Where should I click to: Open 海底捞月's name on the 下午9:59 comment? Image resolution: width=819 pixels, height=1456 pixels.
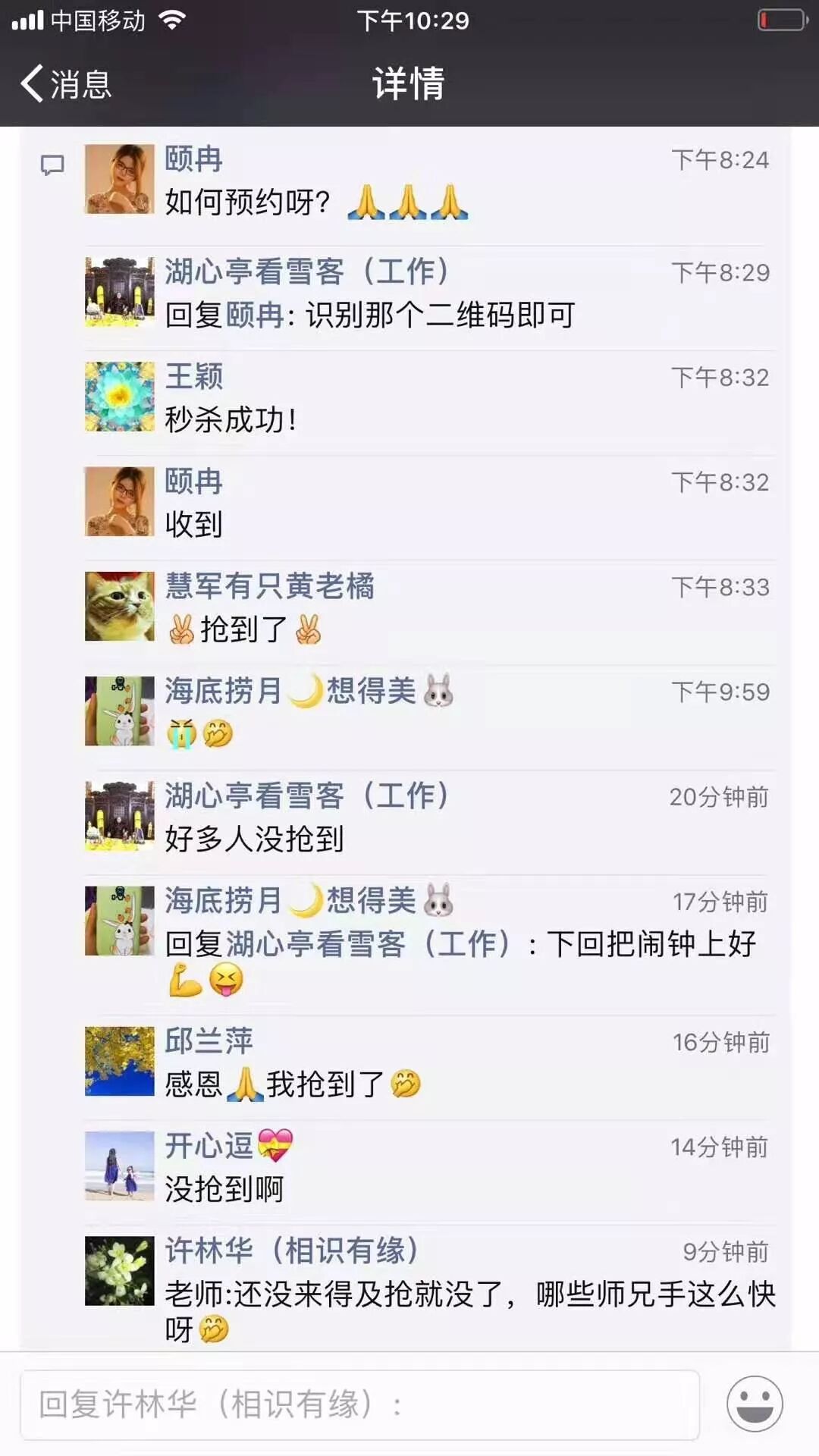point(309,690)
